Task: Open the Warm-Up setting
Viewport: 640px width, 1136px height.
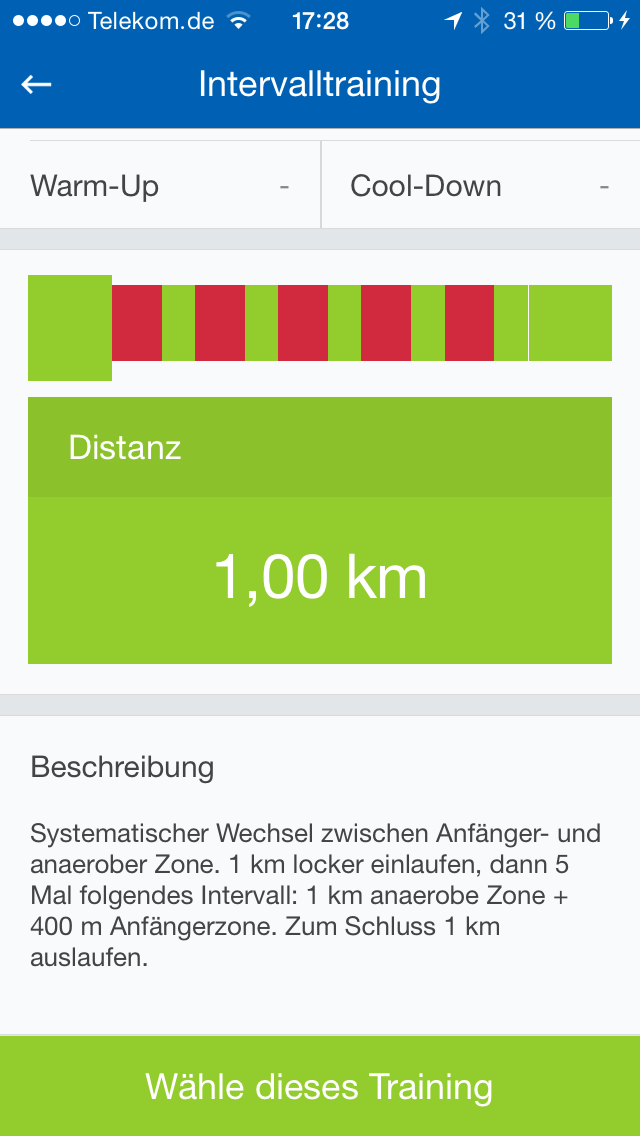Action: 160,186
